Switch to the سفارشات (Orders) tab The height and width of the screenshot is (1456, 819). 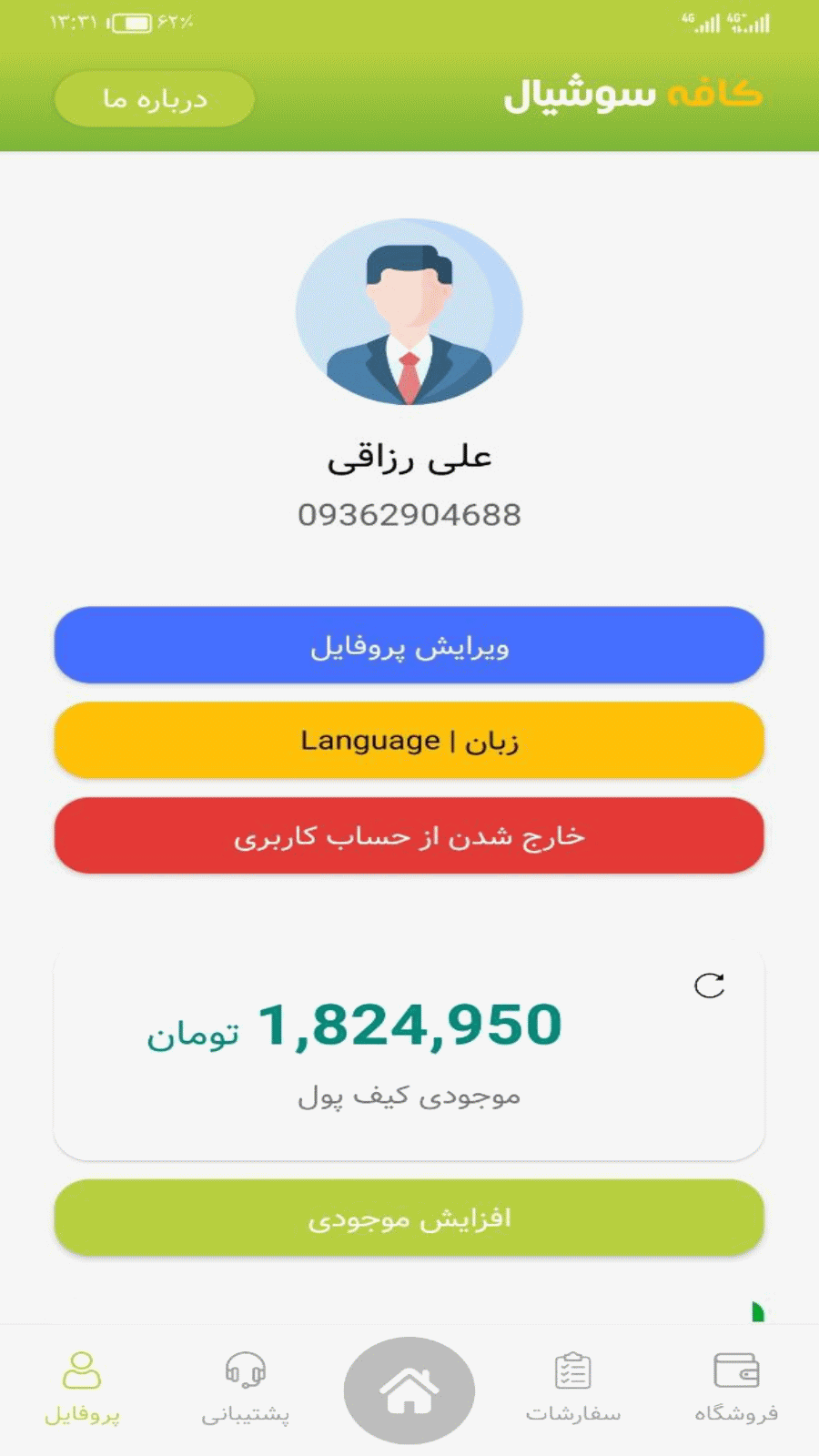pos(572,1387)
